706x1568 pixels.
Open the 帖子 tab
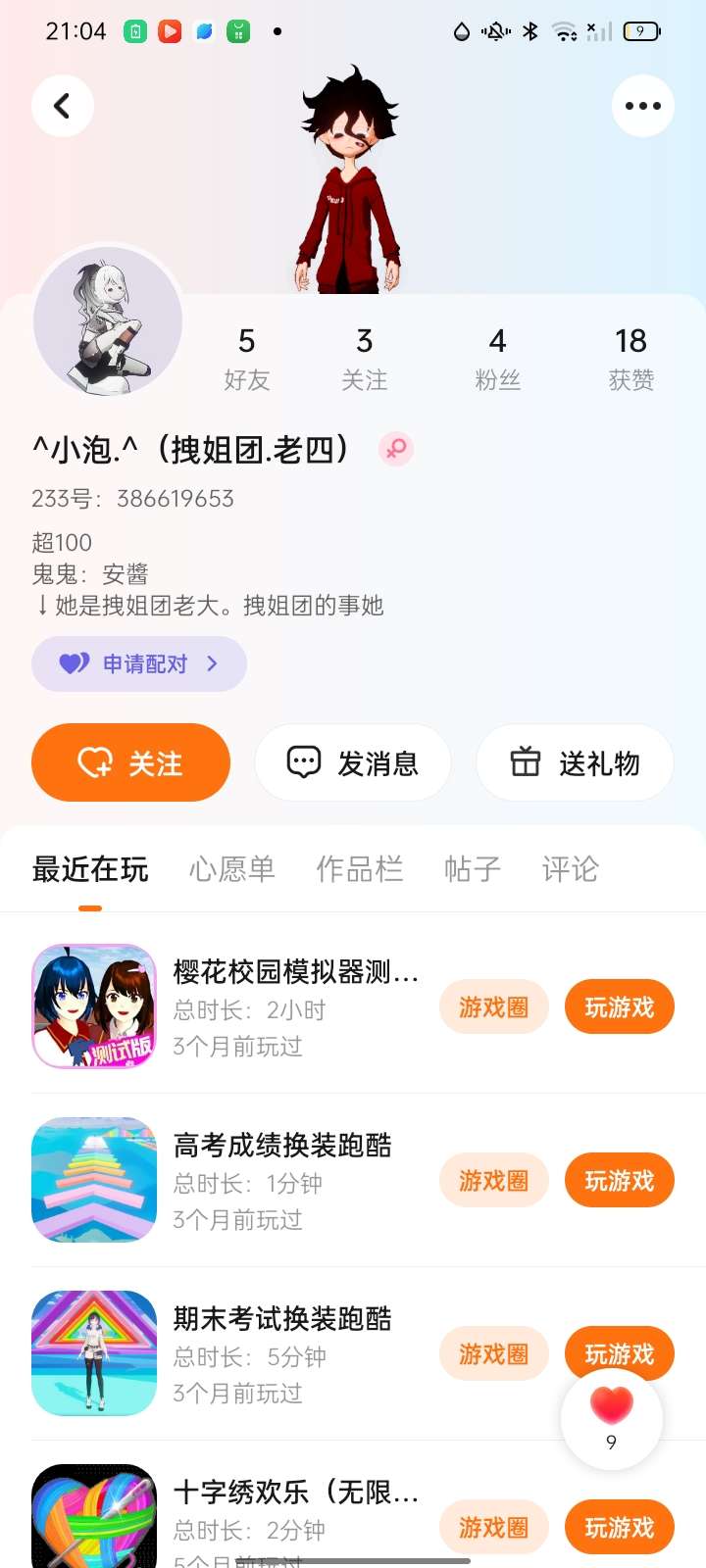click(472, 869)
